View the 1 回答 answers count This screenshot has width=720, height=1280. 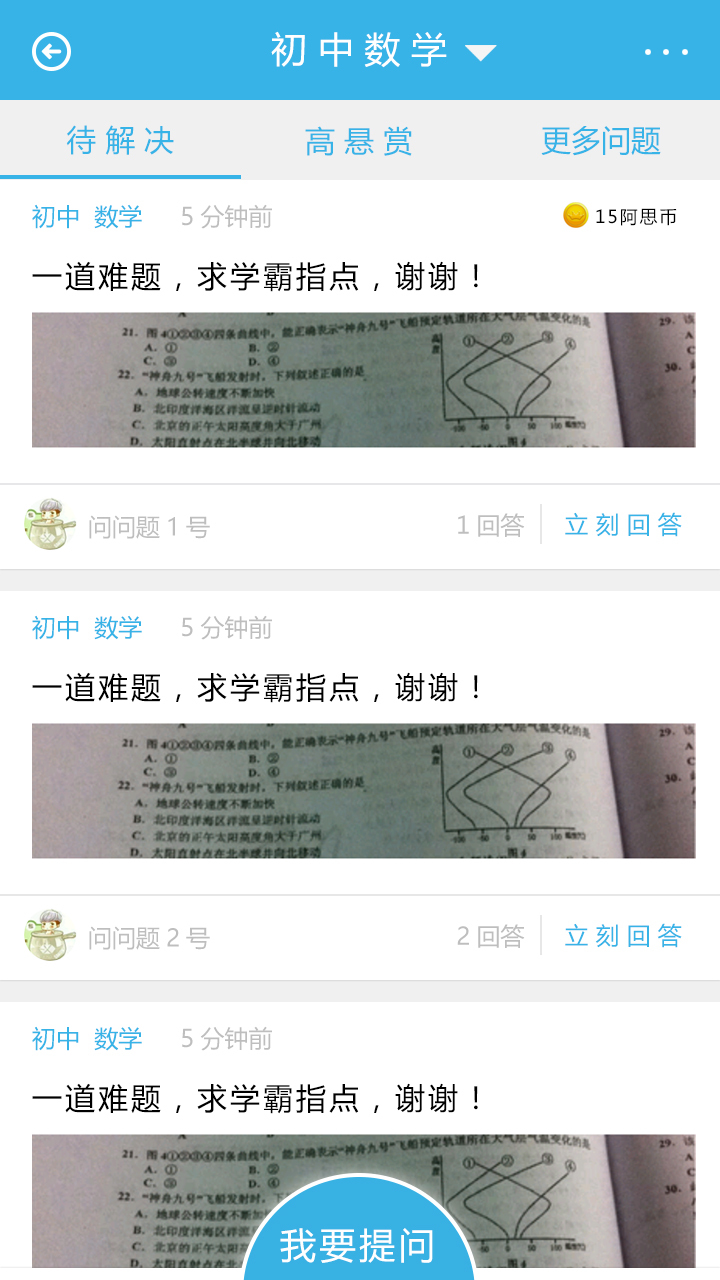coord(490,526)
